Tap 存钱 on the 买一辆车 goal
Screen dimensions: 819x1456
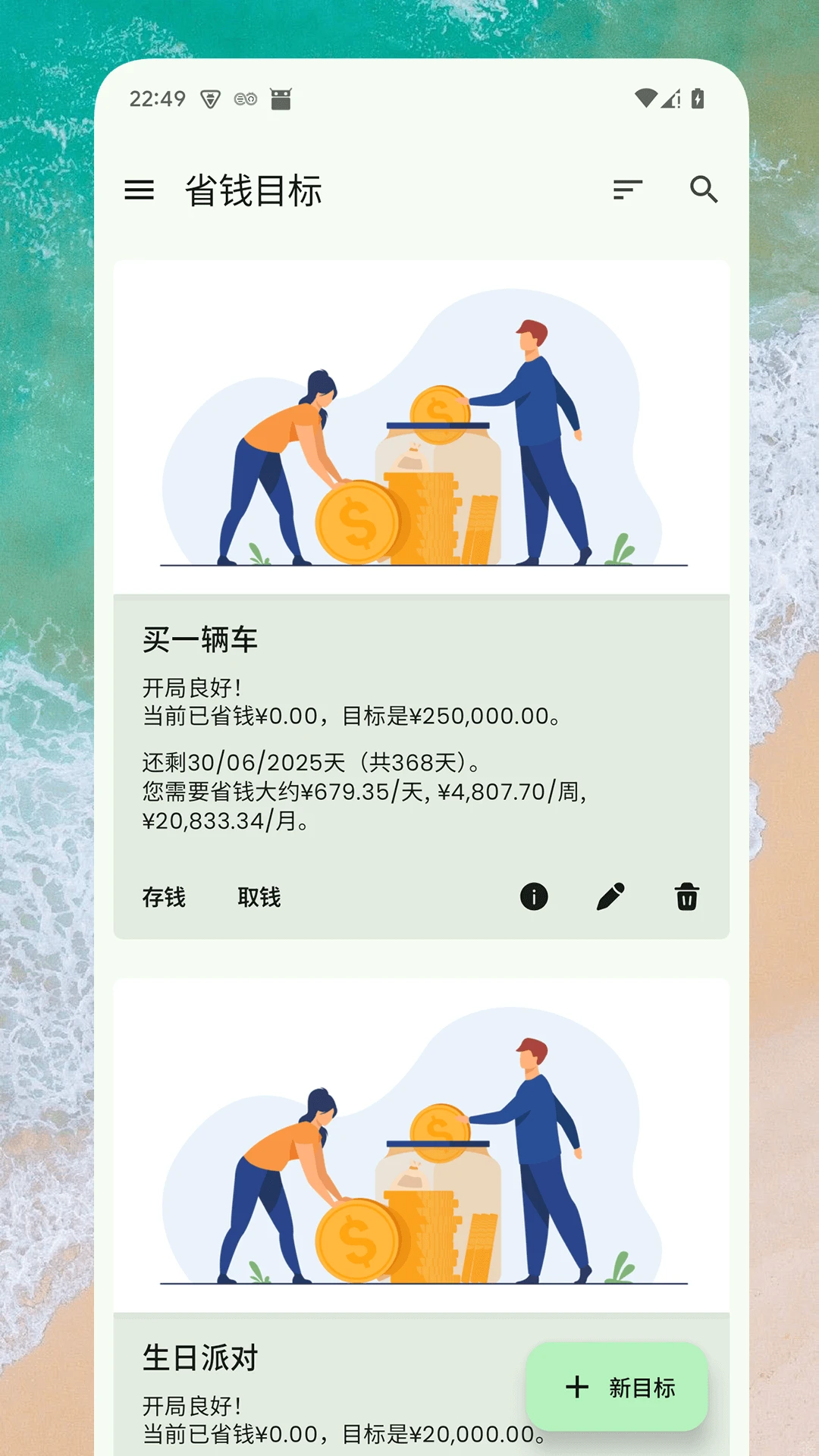coord(164,897)
